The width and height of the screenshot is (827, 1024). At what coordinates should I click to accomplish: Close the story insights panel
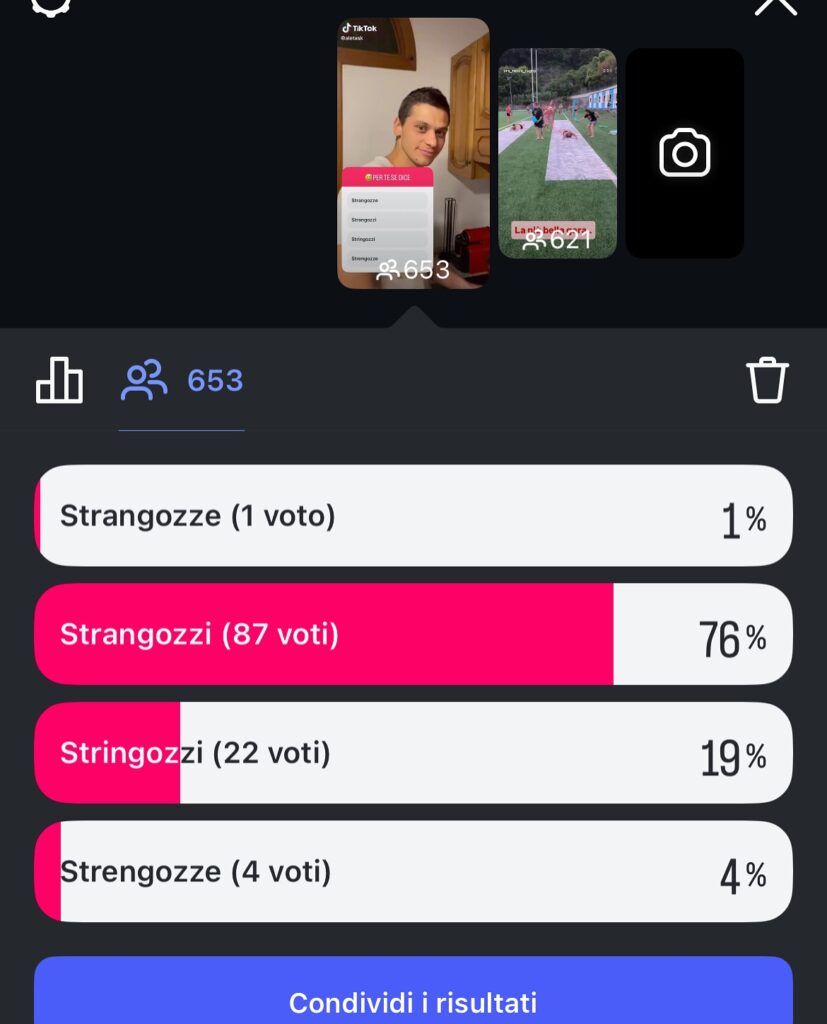pos(775,5)
